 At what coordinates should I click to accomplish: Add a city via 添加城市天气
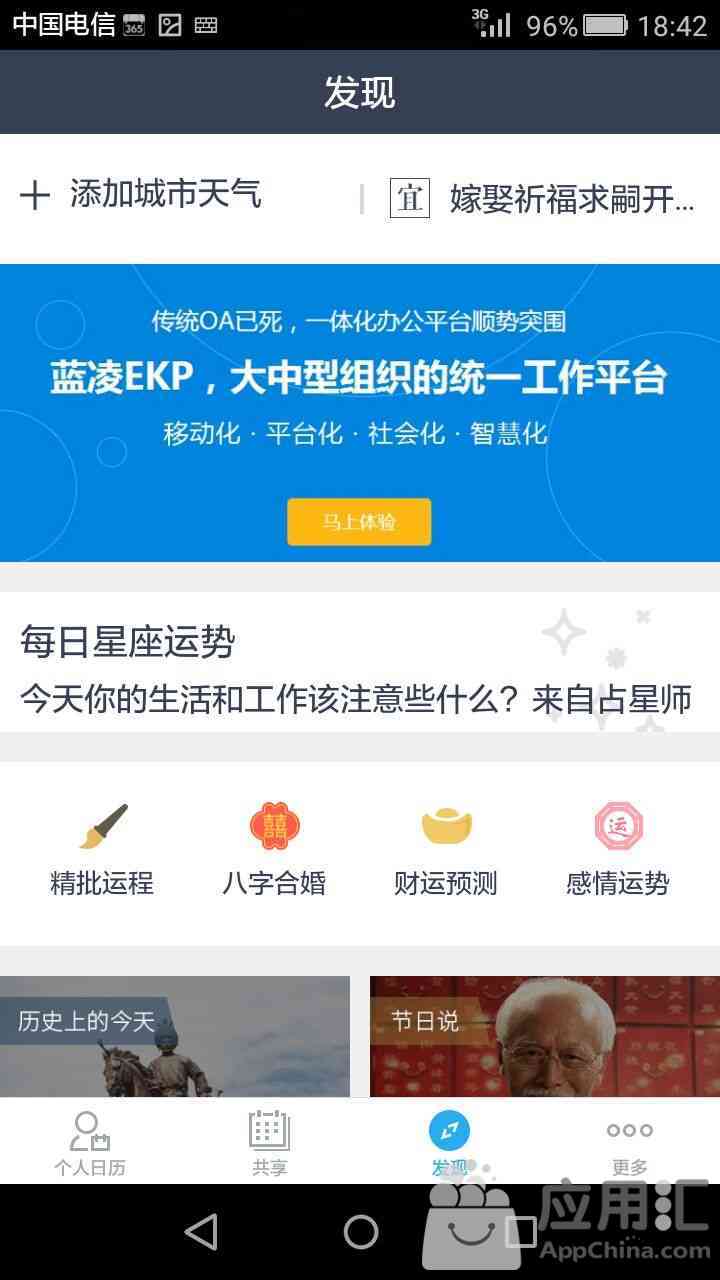point(142,194)
